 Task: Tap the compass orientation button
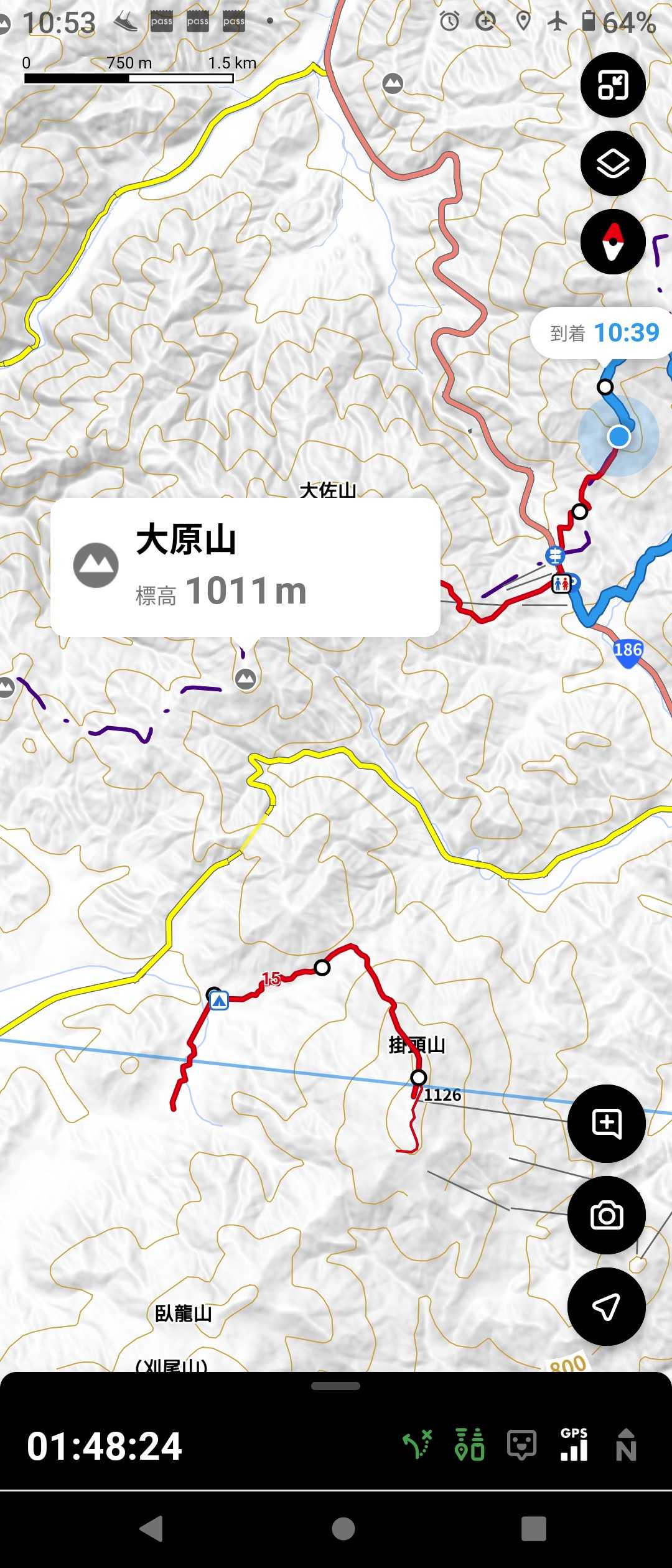613,242
